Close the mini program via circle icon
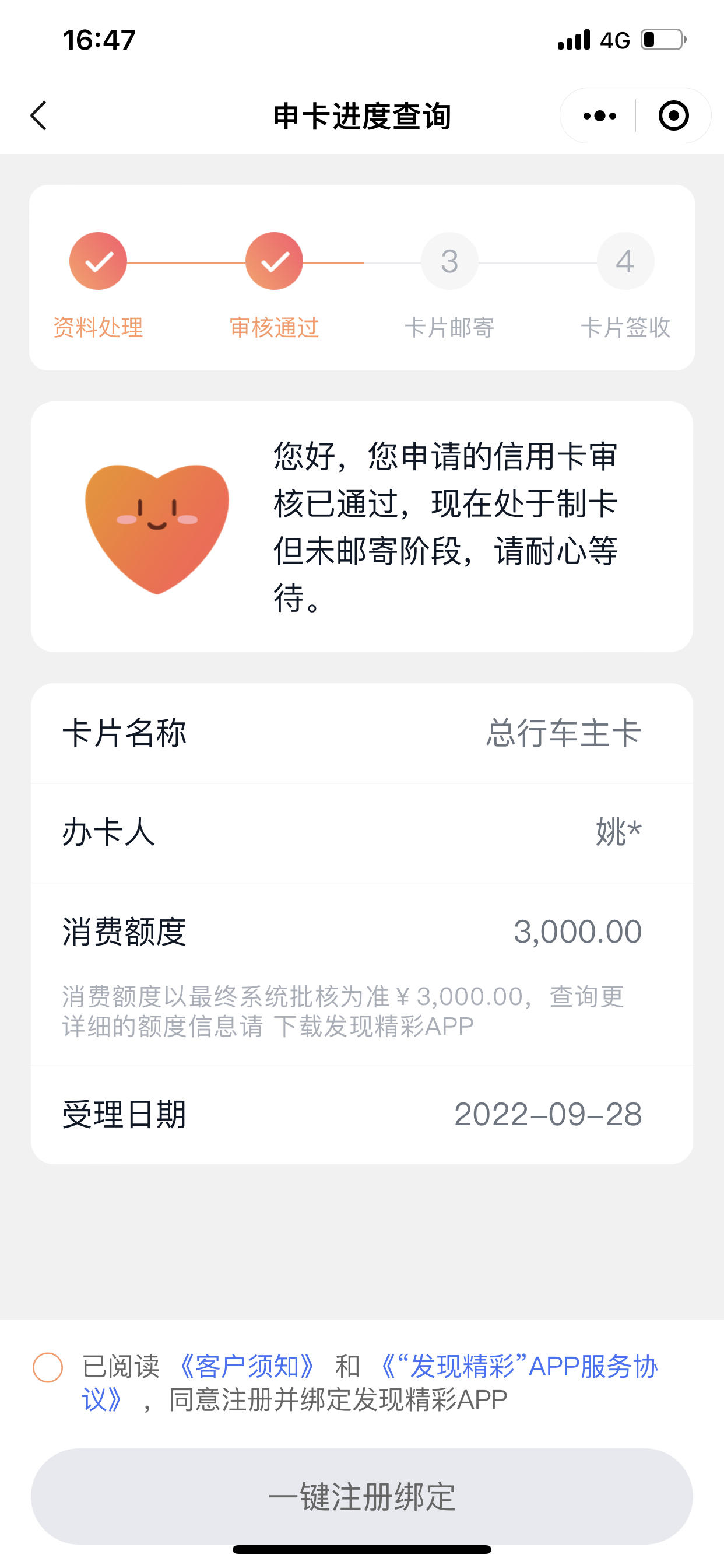This screenshot has width=724, height=1568. click(673, 116)
